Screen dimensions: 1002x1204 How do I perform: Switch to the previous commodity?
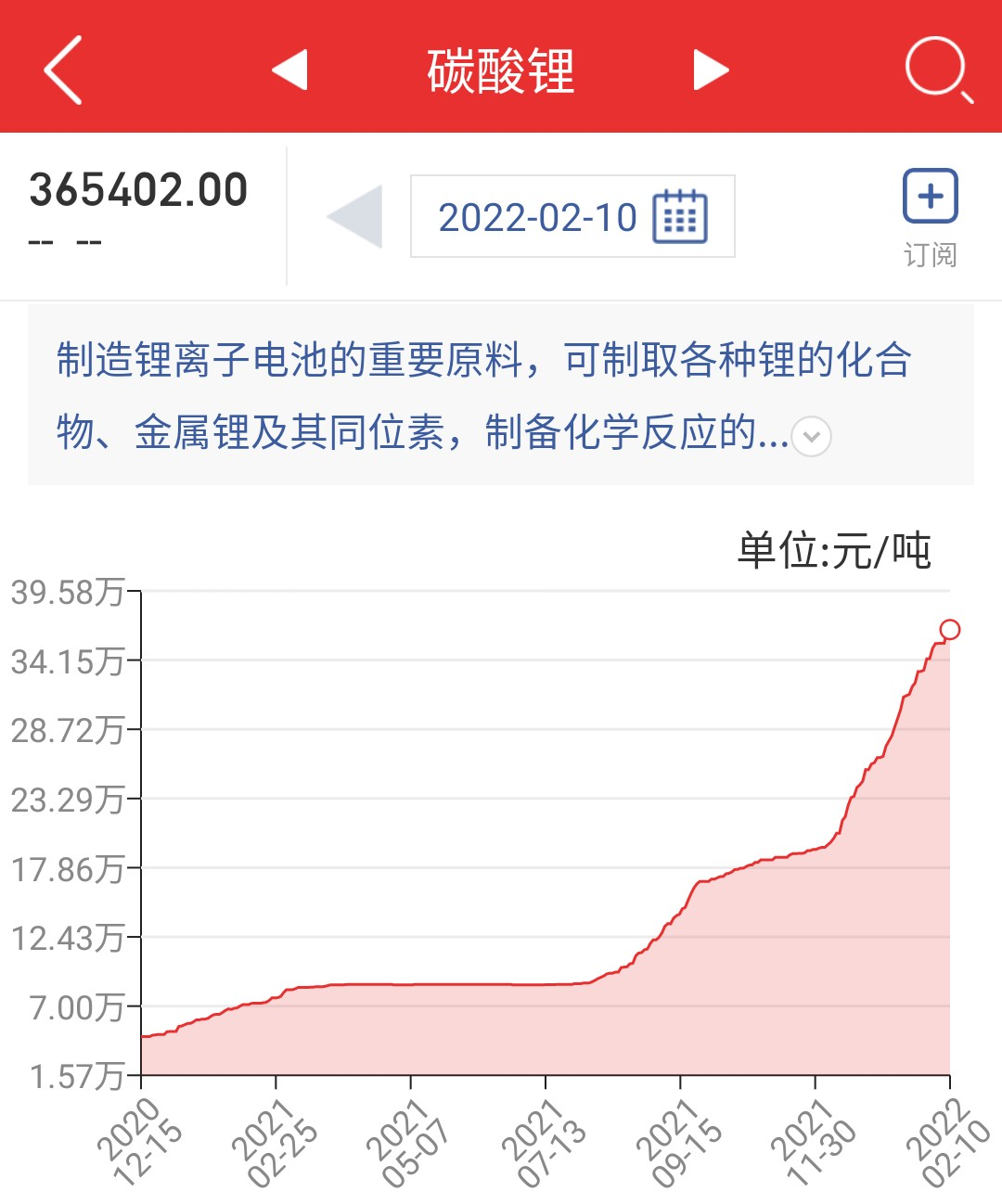289,70
